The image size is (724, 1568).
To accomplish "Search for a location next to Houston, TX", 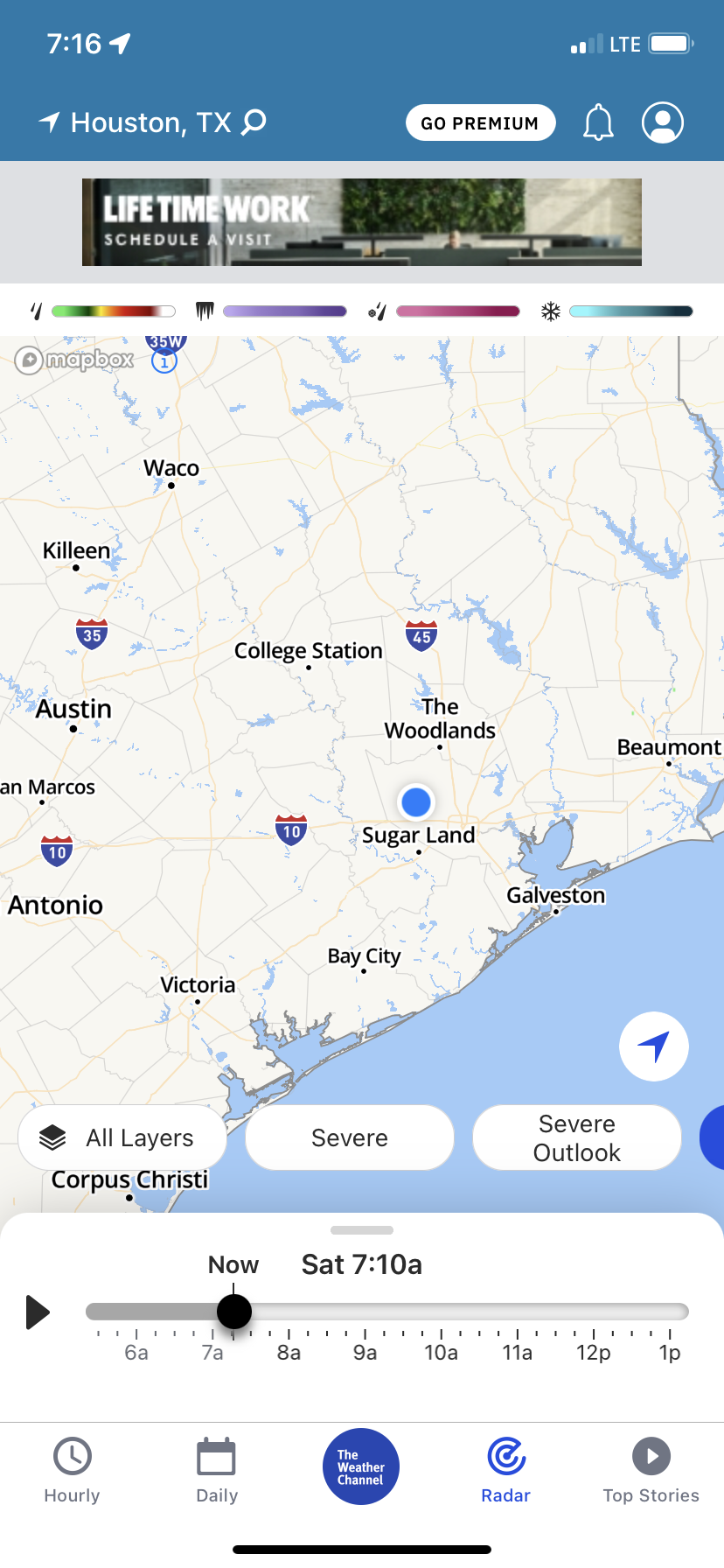I will pos(254,122).
